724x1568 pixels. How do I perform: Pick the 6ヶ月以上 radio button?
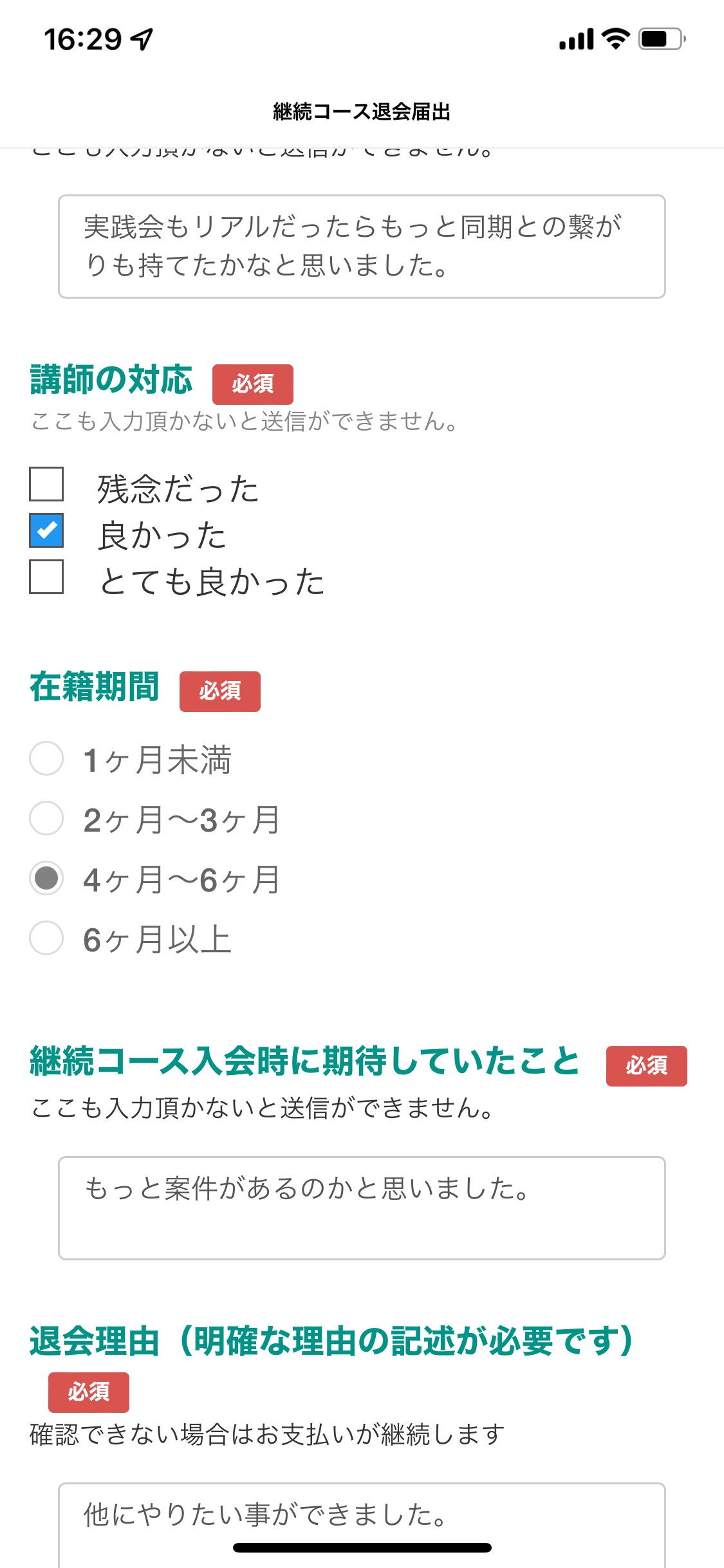(46, 938)
